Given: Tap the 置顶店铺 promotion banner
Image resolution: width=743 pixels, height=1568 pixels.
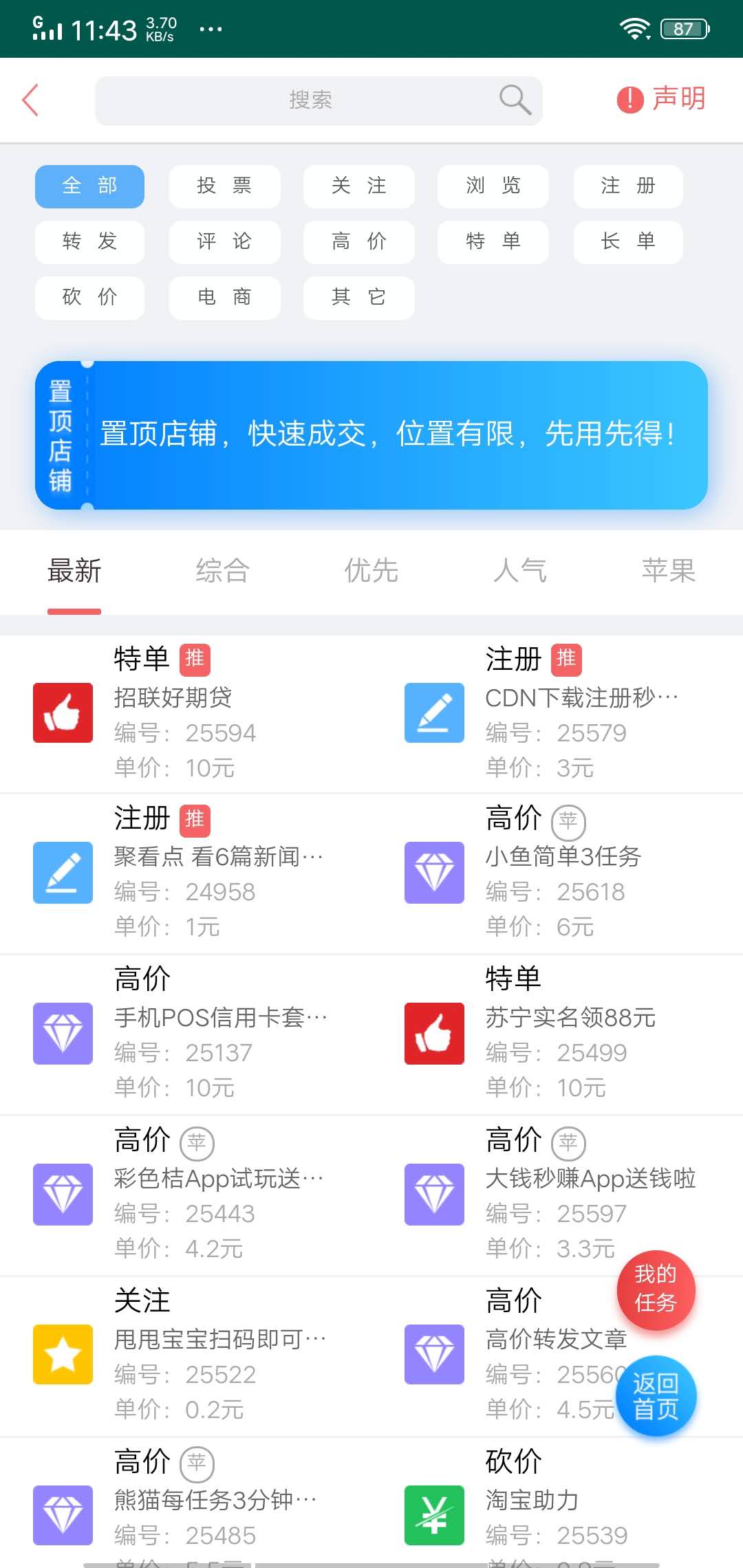Looking at the screenshot, I should tap(371, 435).
